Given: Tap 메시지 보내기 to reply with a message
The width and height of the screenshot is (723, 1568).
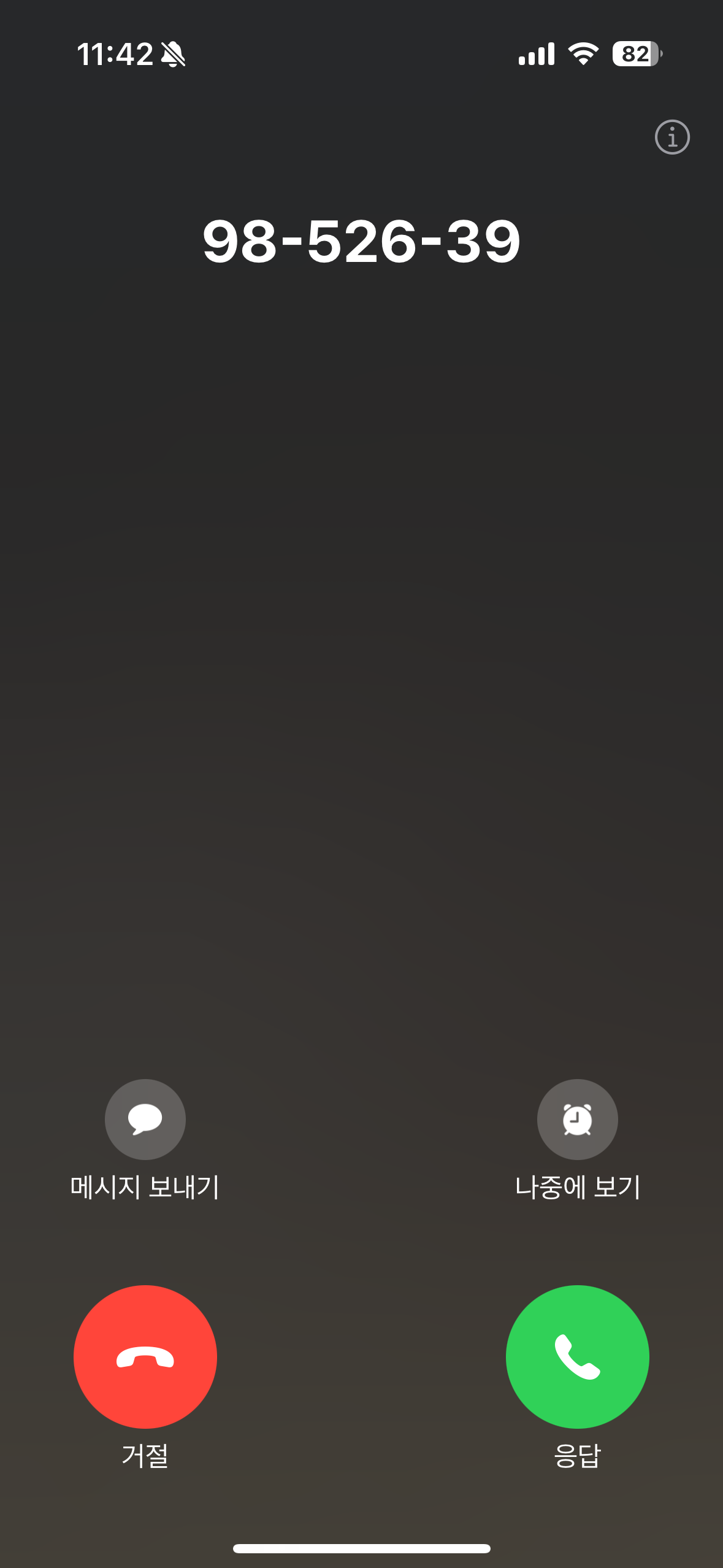Looking at the screenshot, I should [x=145, y=1119].
